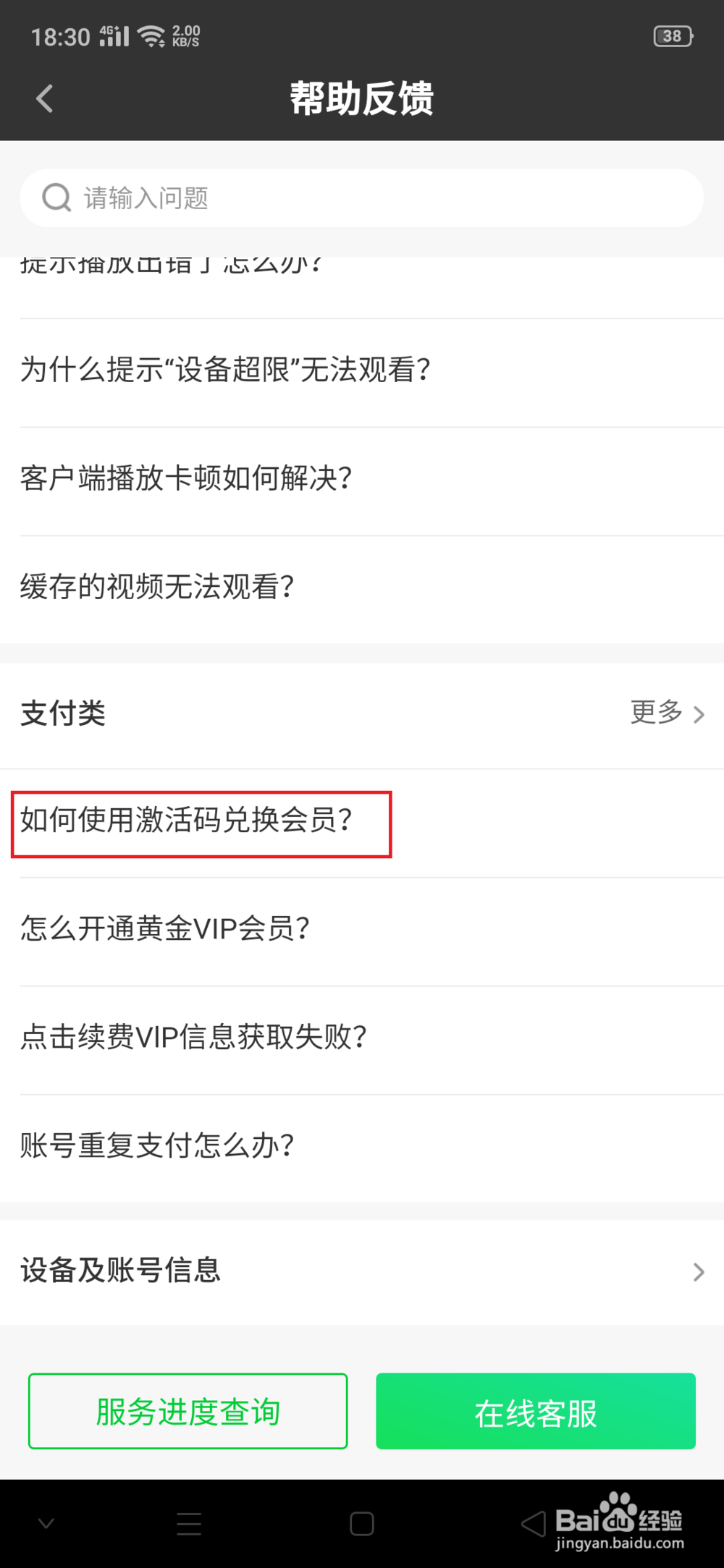
Task: Tap the down chevron in navigation bar
Action: click(x=46, y=1523)
